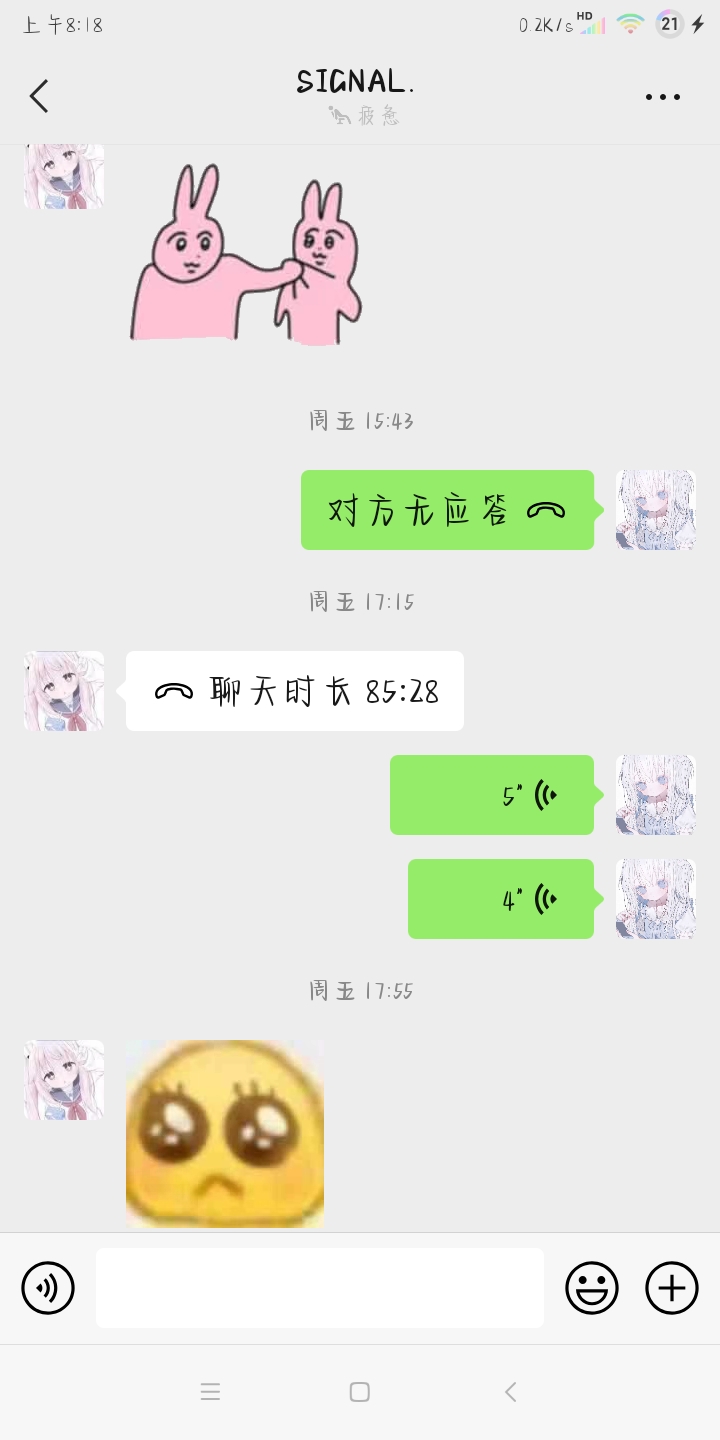Screen dimensions: 720x1440
Task: Open the plus attachment menu
Action: pyautogui.click(x=672, y=1287)
